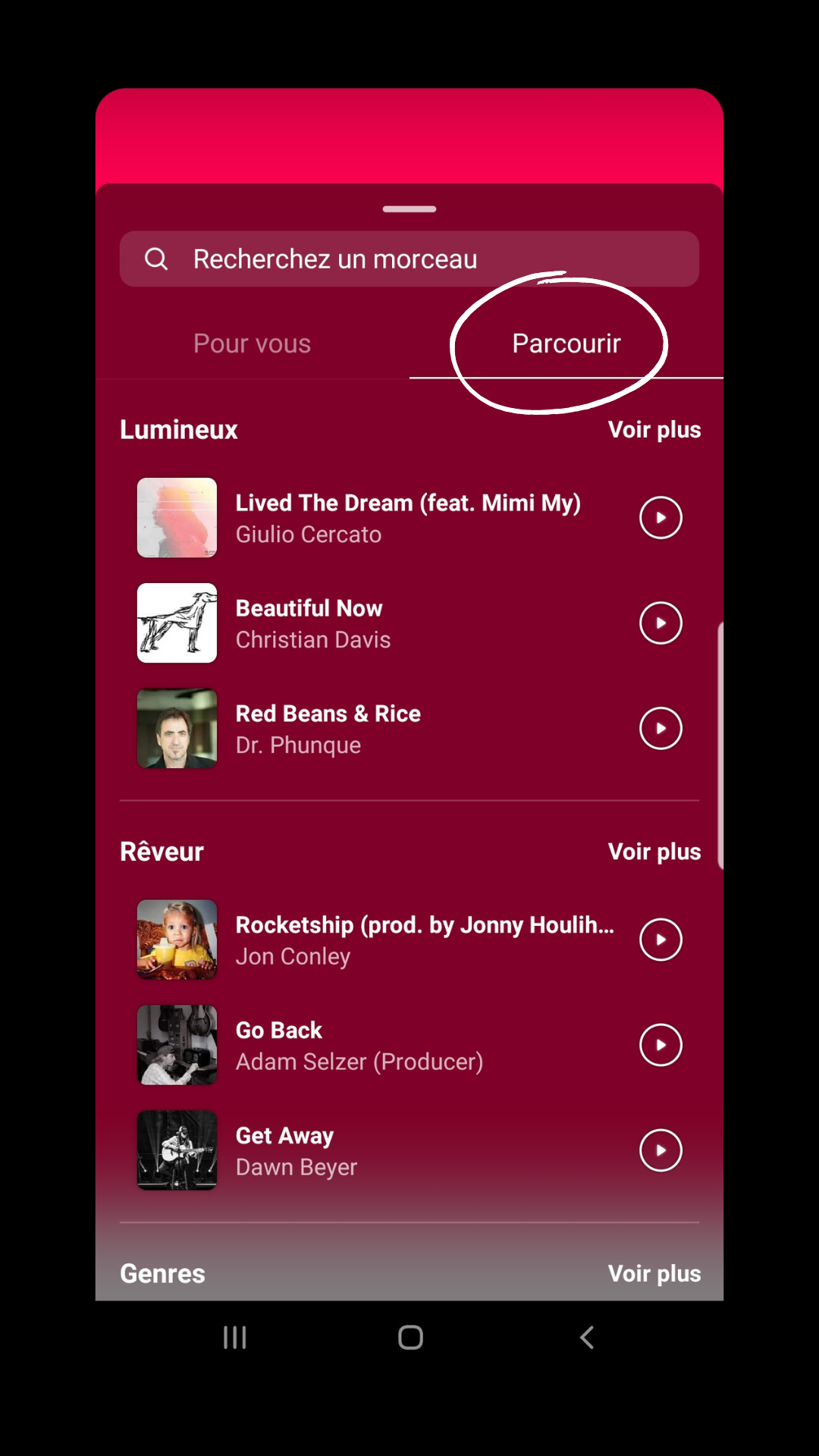Image resolution: width=819 pixels, height=1456 pixels.
Task: Play preview of Lived The Dream
Action: point(661,517)
